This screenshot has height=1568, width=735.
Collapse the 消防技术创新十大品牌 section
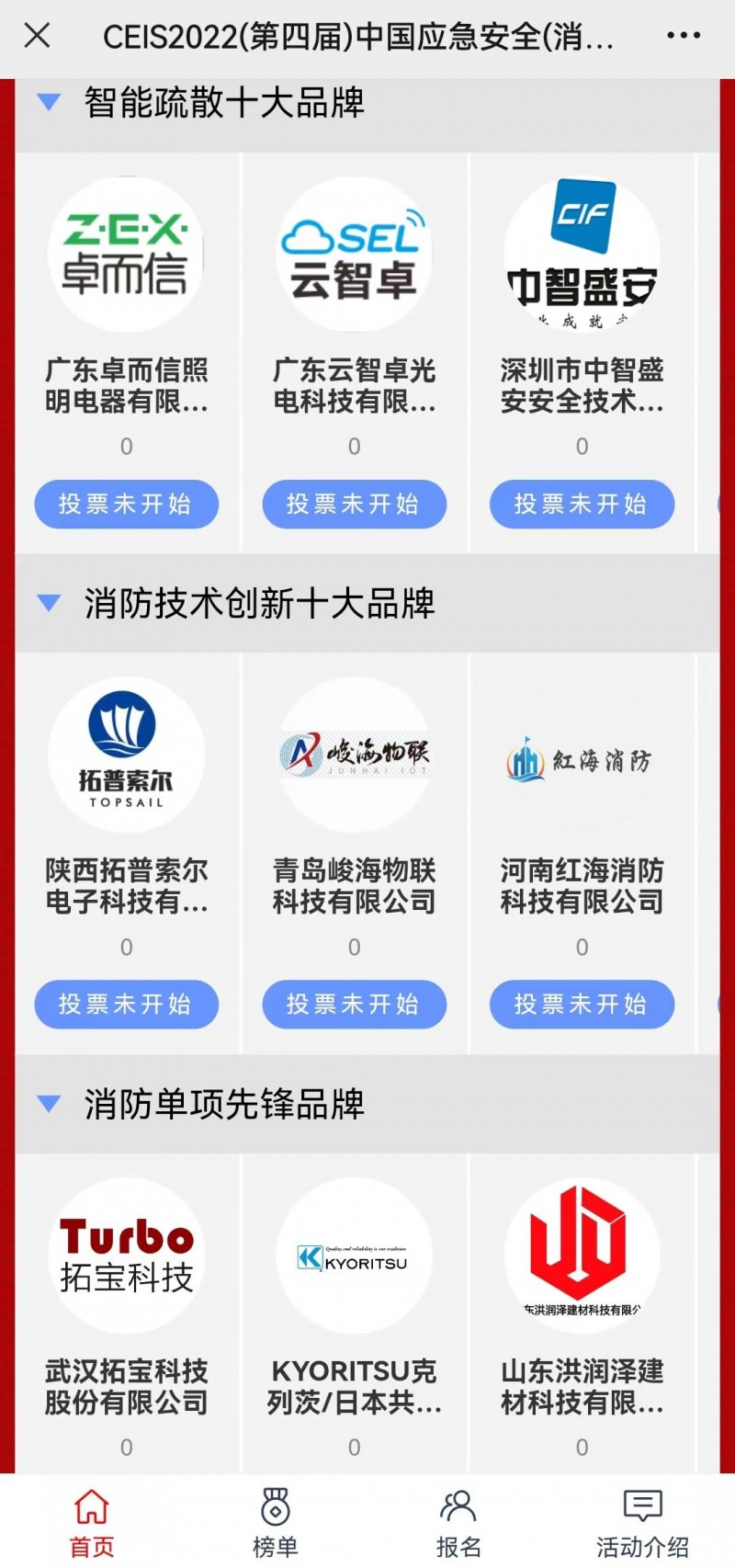[x=49, y=603]
